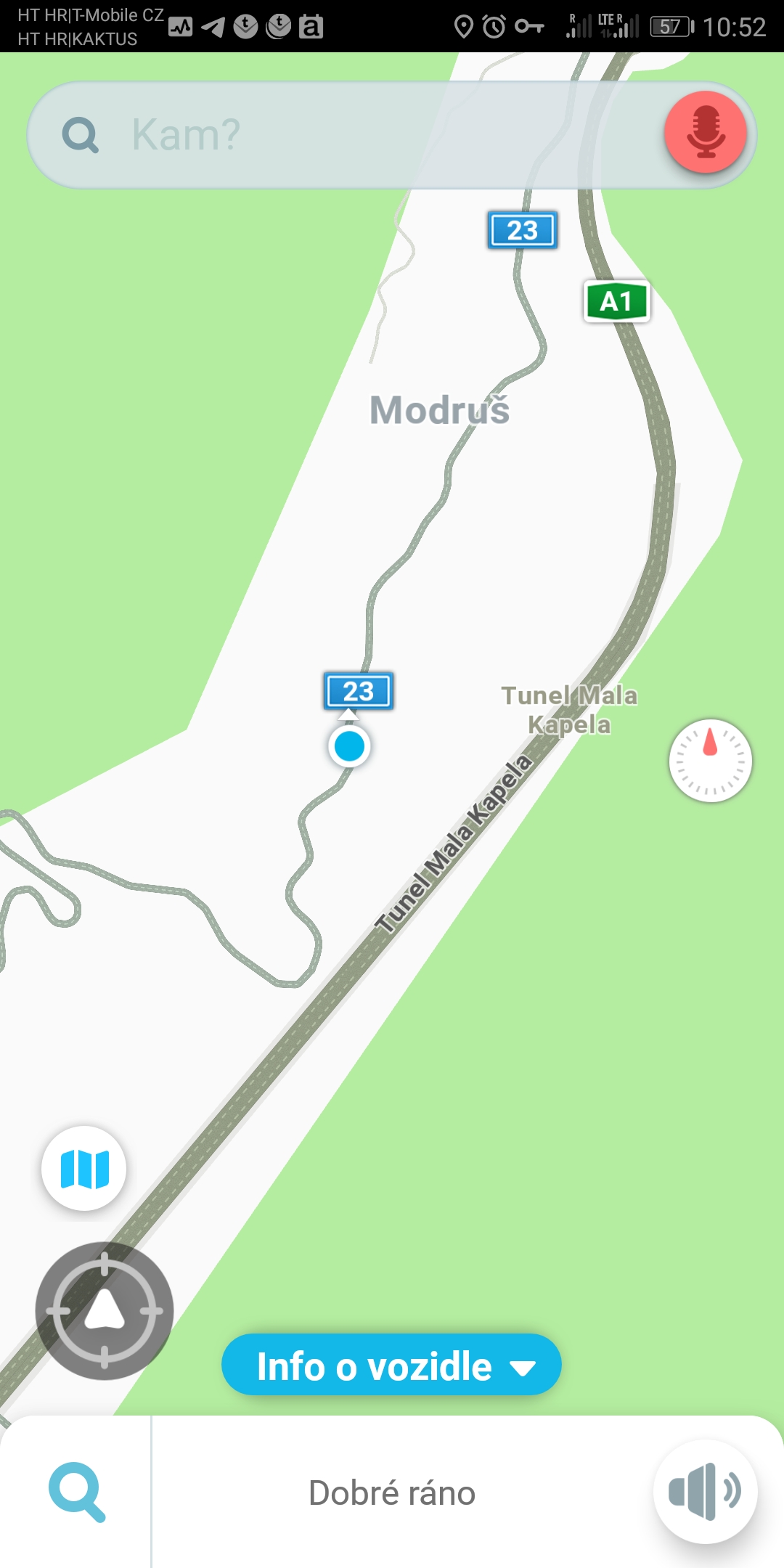Expand the "Info o vozidle" dropdown
Screen dimensions: 784x1568
point(391,1365)
